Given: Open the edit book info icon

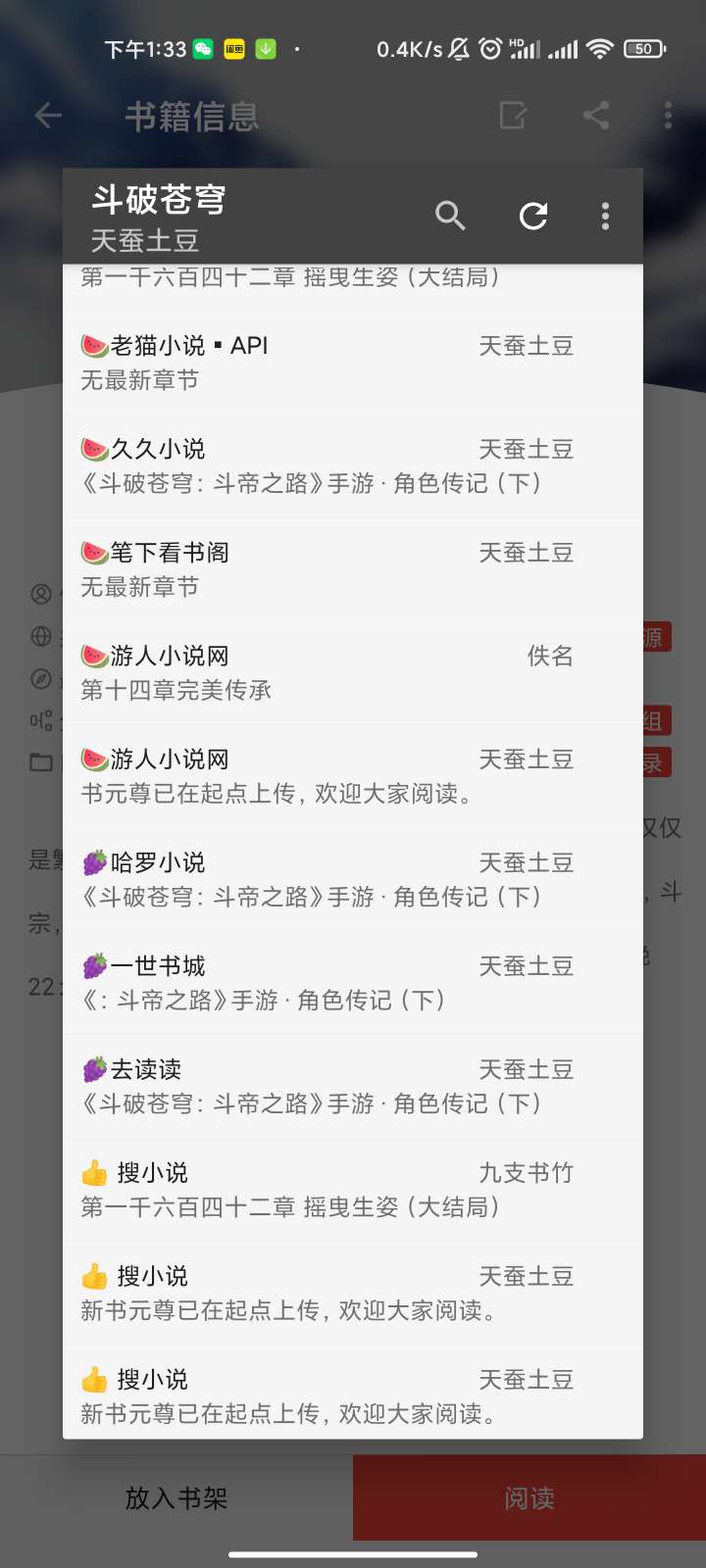Looking at the screenshot, I should coord(514,115).
